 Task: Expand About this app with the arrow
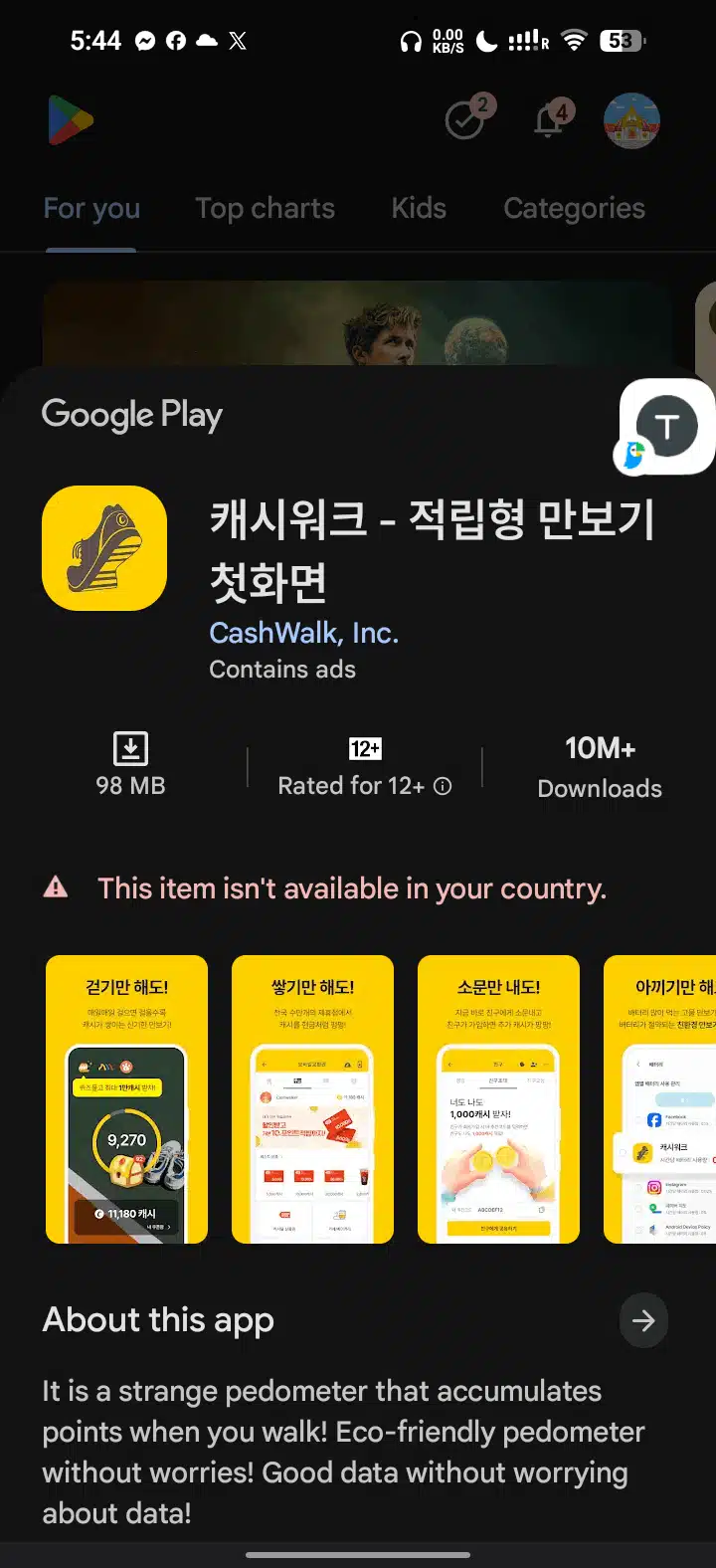tap(643, 1320)
